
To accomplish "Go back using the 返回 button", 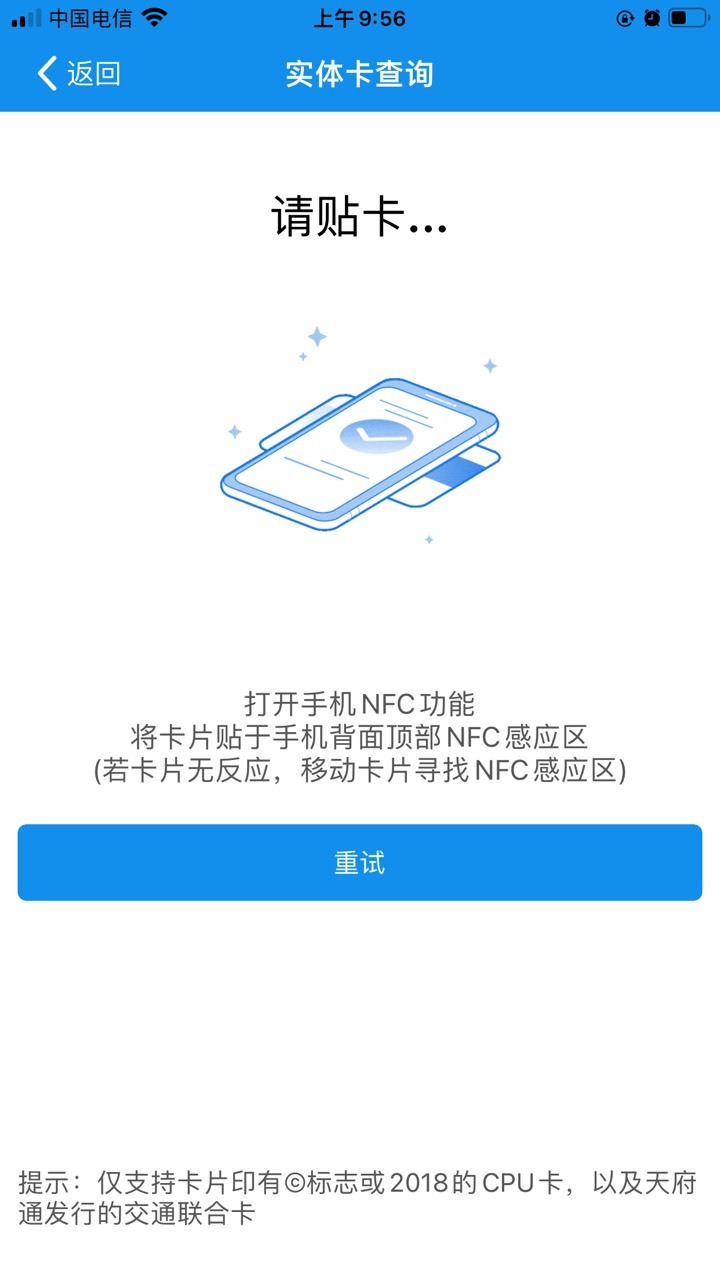I will pos(78,74).
